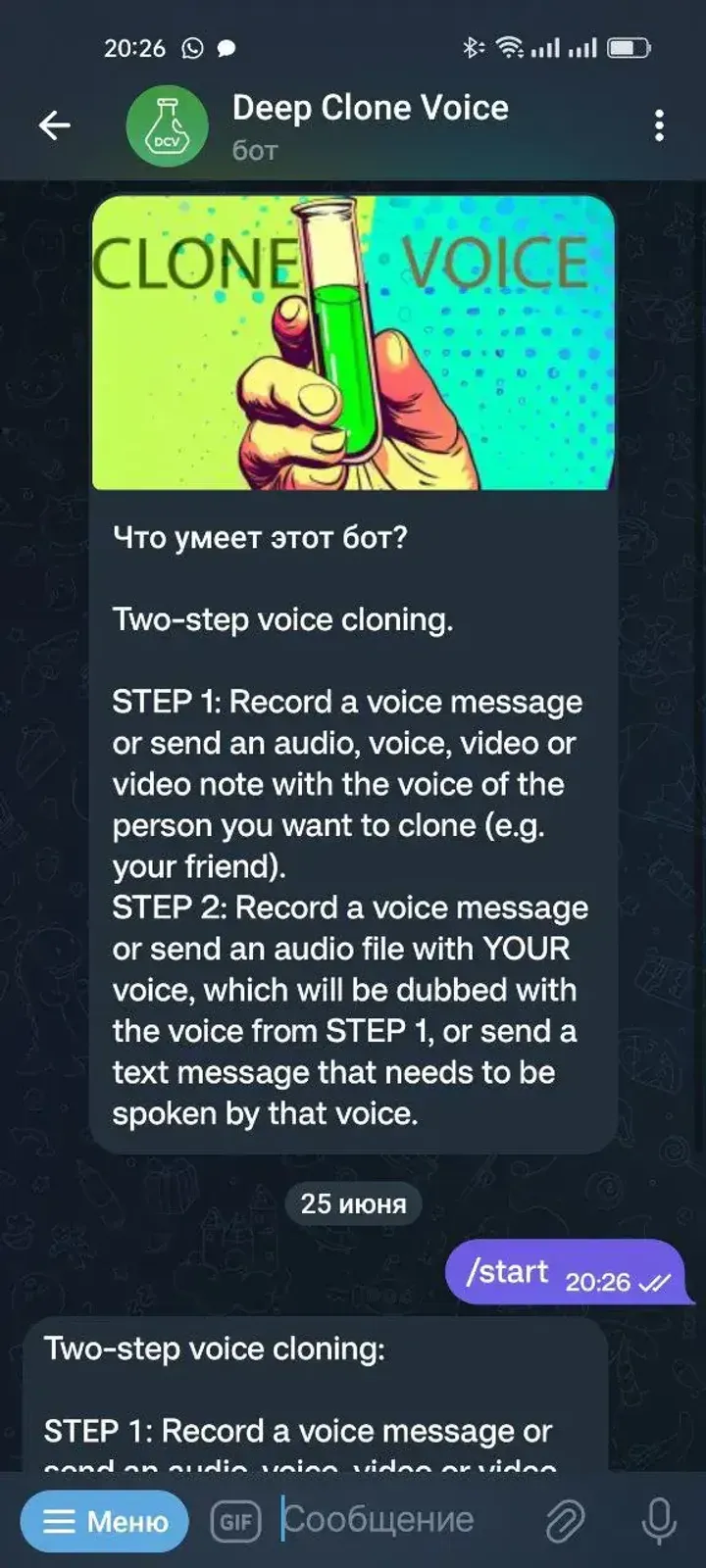Go back to the chat list
706x1568 pixels.
point(55,125)
